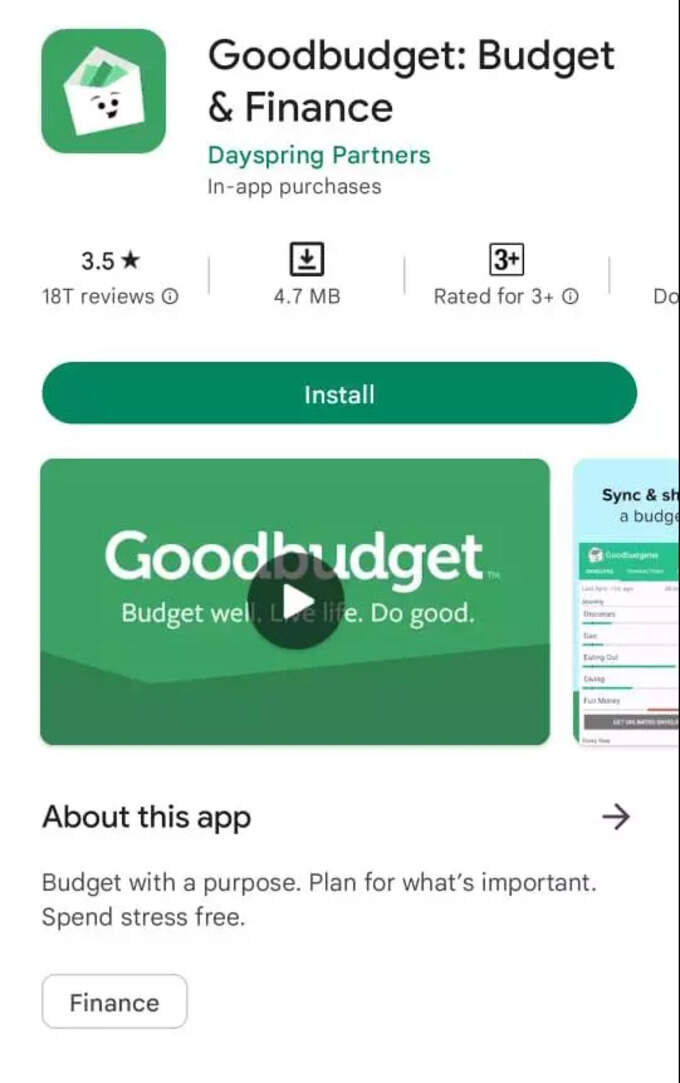This screenshot has width=680, height=1083.
Task: View the 18T reviews rating info
Action: click(171, 297)
